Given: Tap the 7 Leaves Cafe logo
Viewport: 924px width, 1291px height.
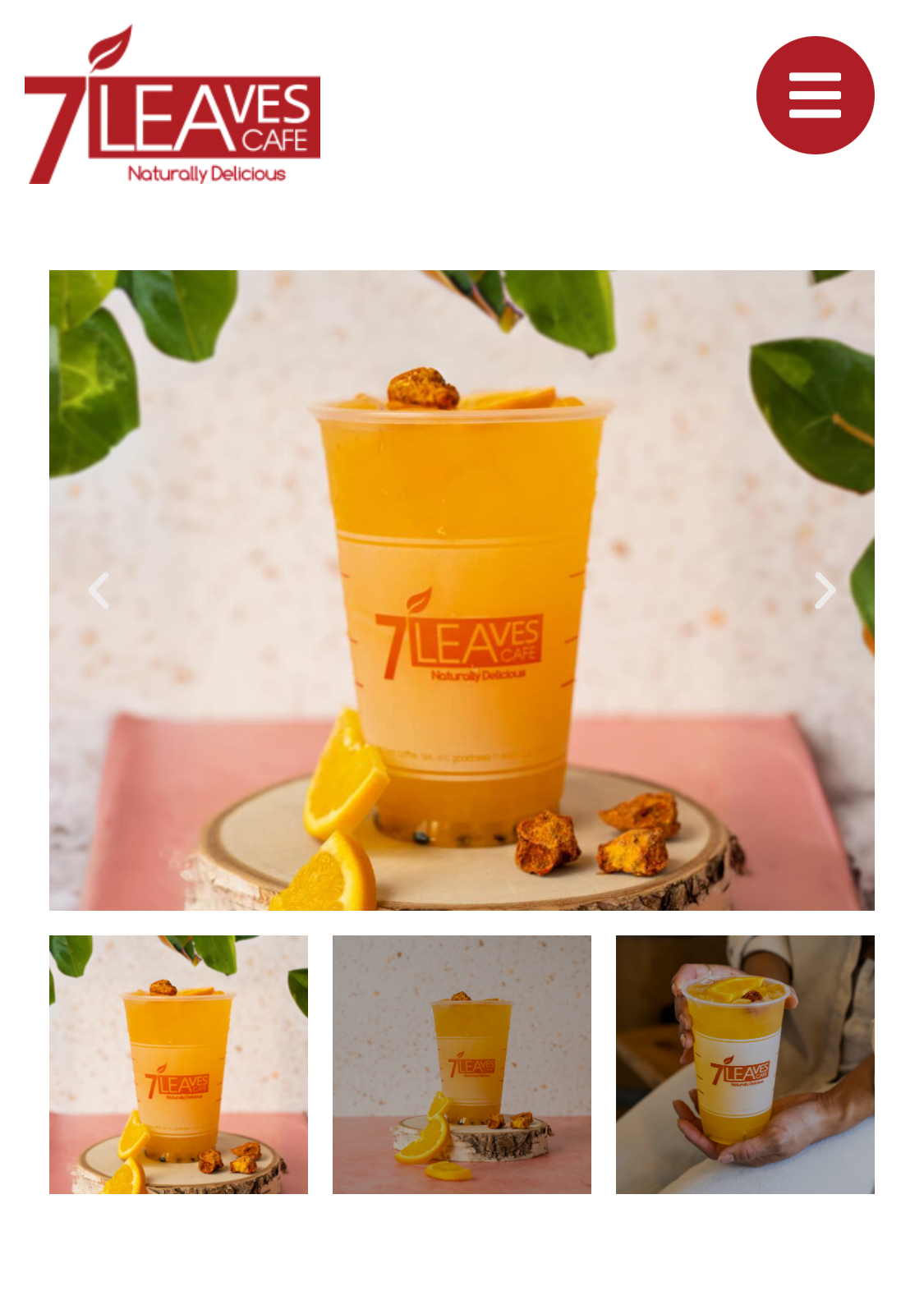Looking at the screenshot, I should (x=172, y=107).
